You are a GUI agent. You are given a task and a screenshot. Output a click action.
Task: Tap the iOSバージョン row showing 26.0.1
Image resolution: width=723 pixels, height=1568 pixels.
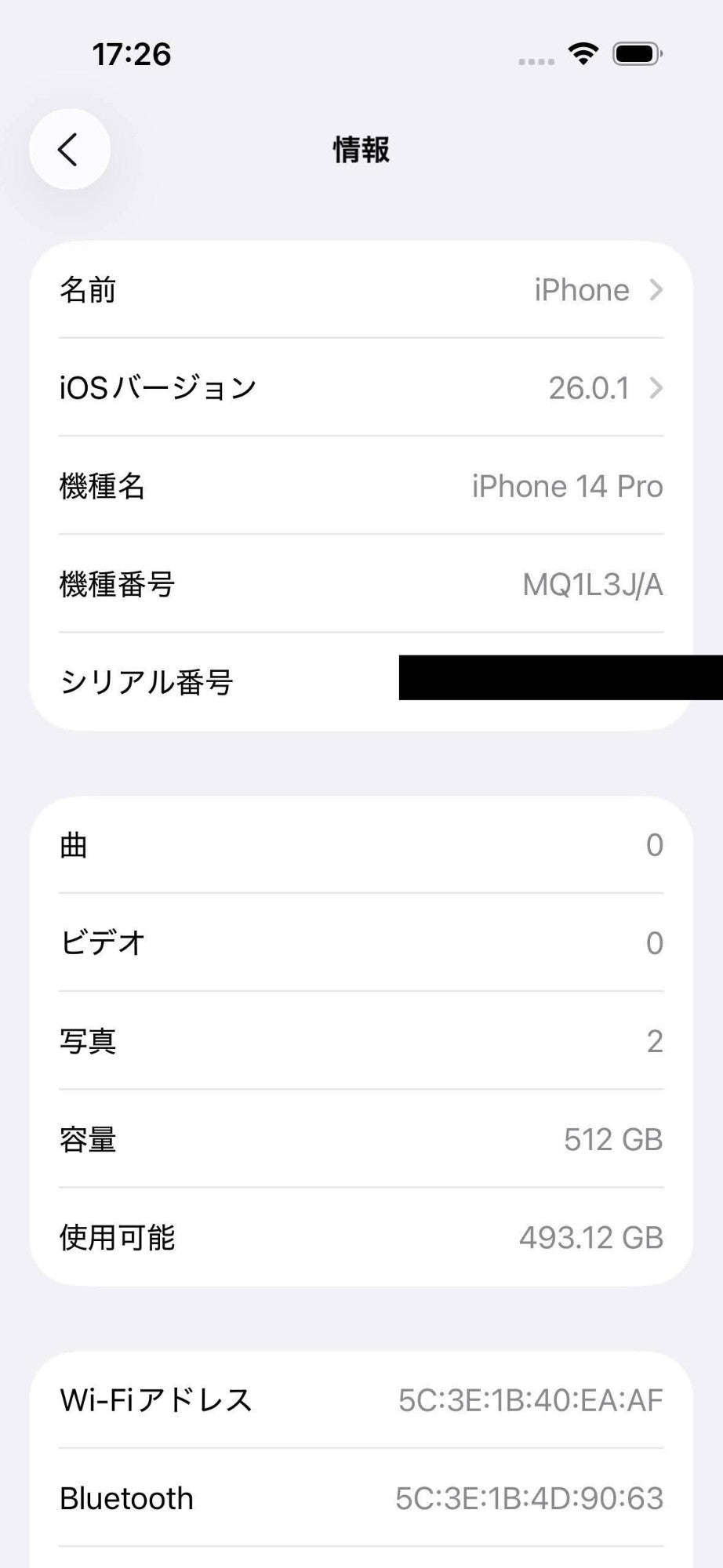click(361, 387)
